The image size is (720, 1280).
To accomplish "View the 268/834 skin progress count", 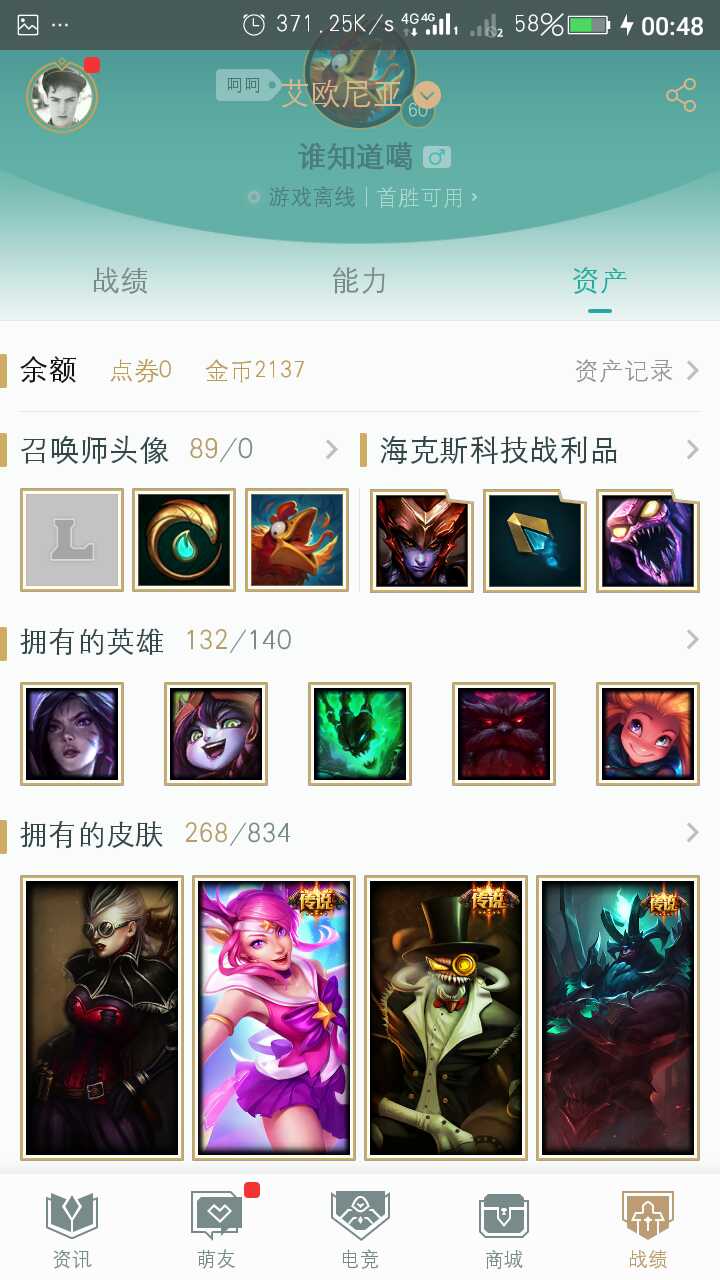I will (x=239, y=832).
